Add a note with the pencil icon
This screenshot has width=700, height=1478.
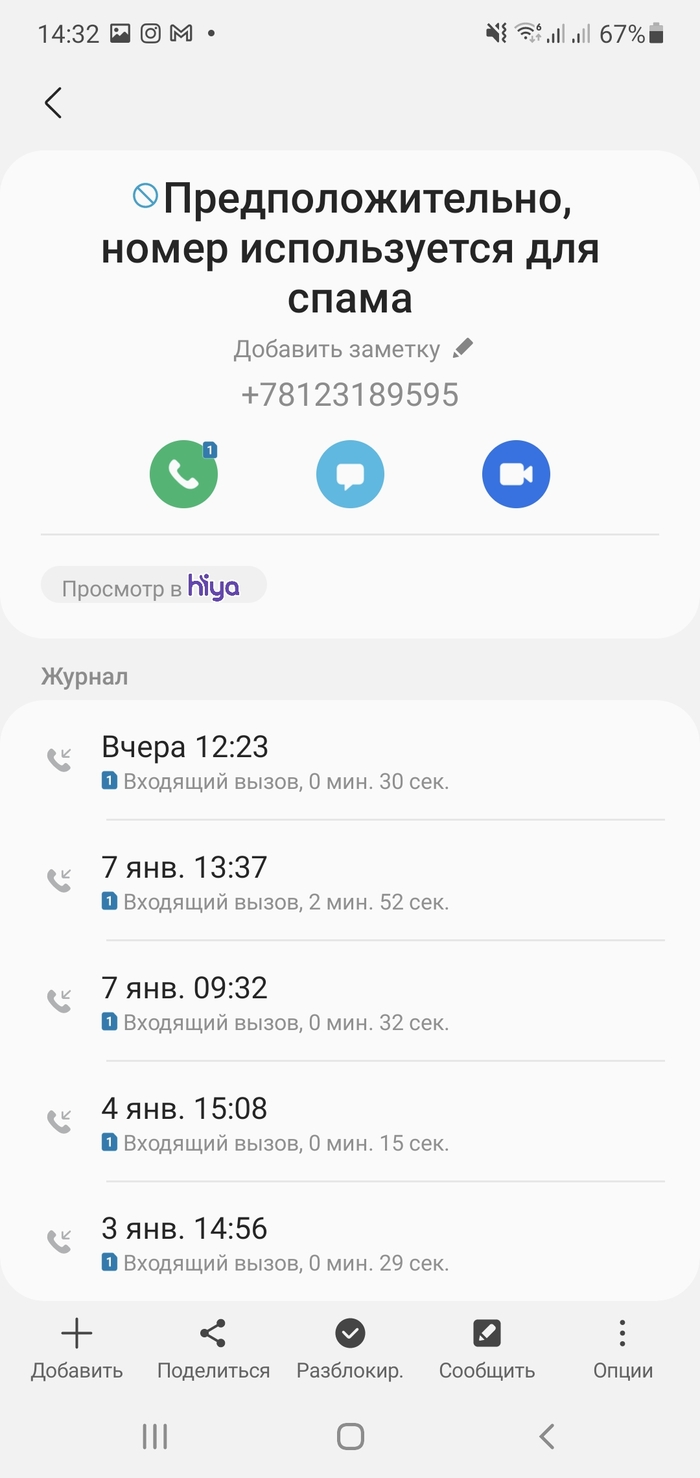[462, 349]
